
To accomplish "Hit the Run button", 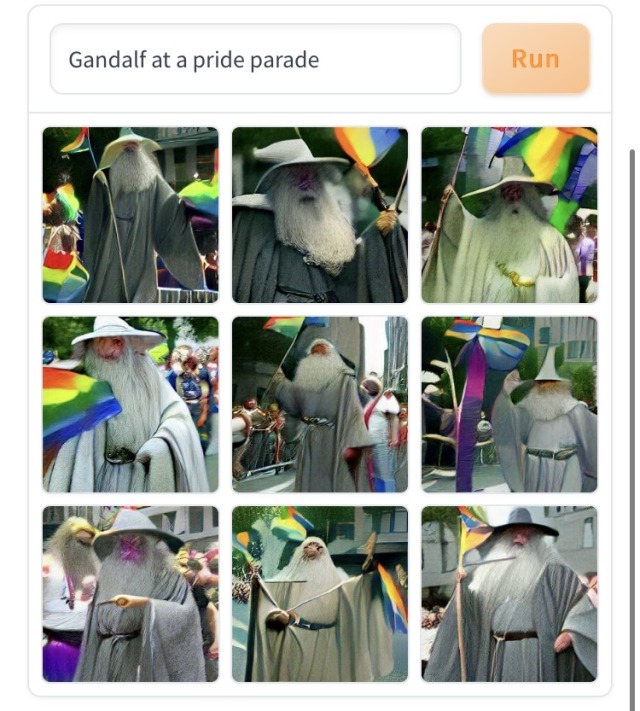I will [535, 59].
